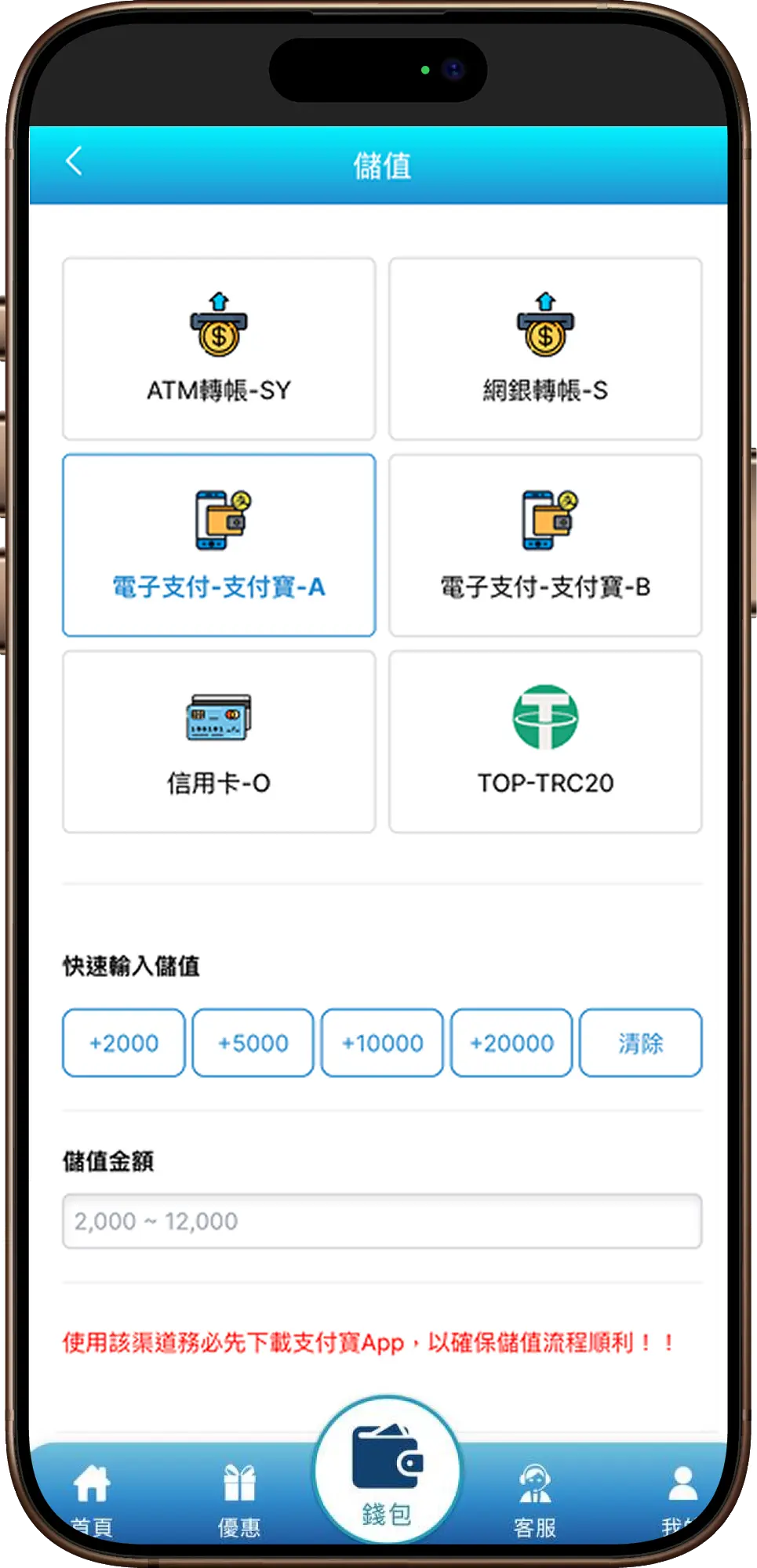Add 2000 with the quick amount button
The width and height of the screenshot is (757, 1568).
pyautogui.click(x=123, y=1044)
